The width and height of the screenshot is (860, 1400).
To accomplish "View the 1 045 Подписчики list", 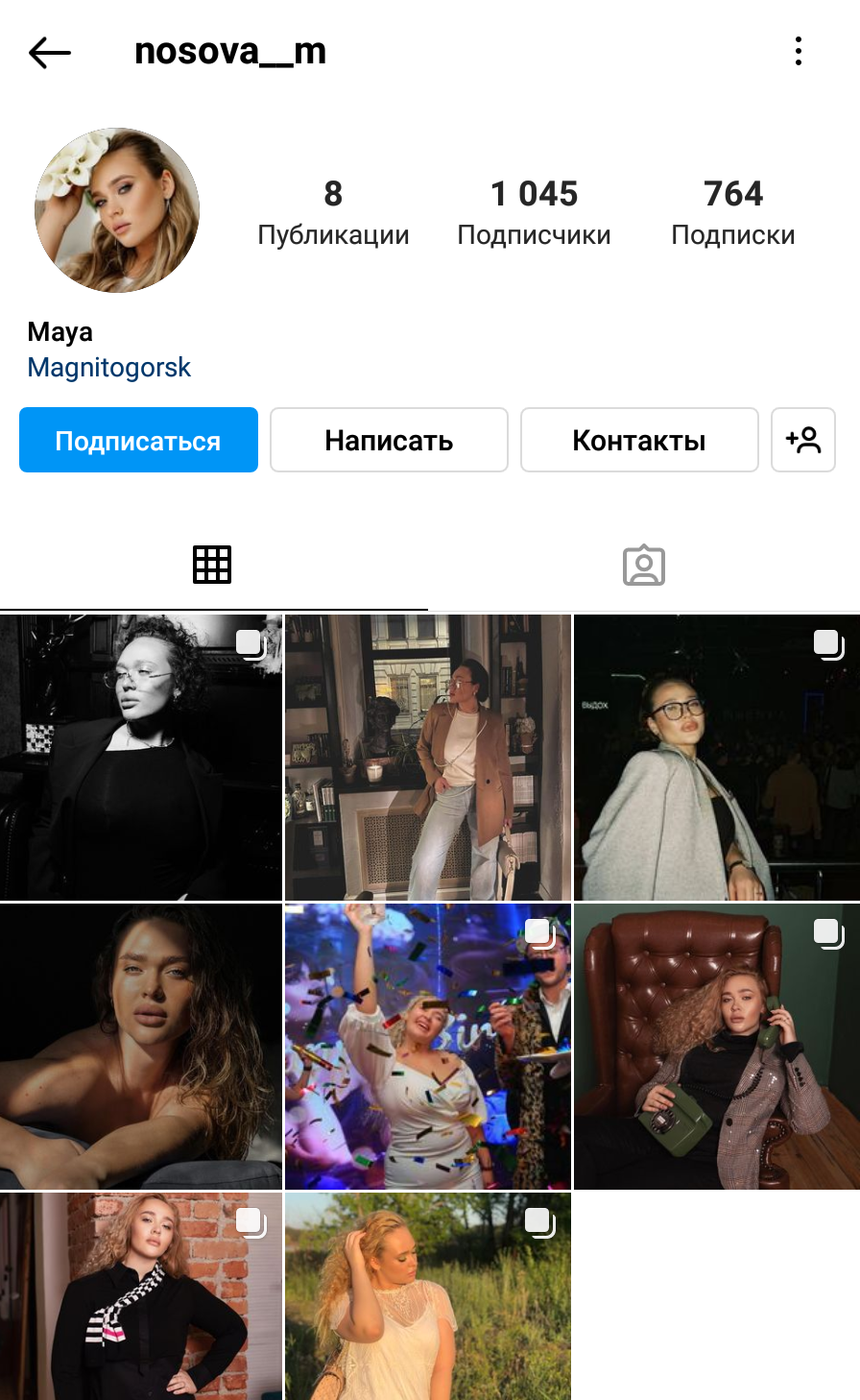I will pos(534,212).
